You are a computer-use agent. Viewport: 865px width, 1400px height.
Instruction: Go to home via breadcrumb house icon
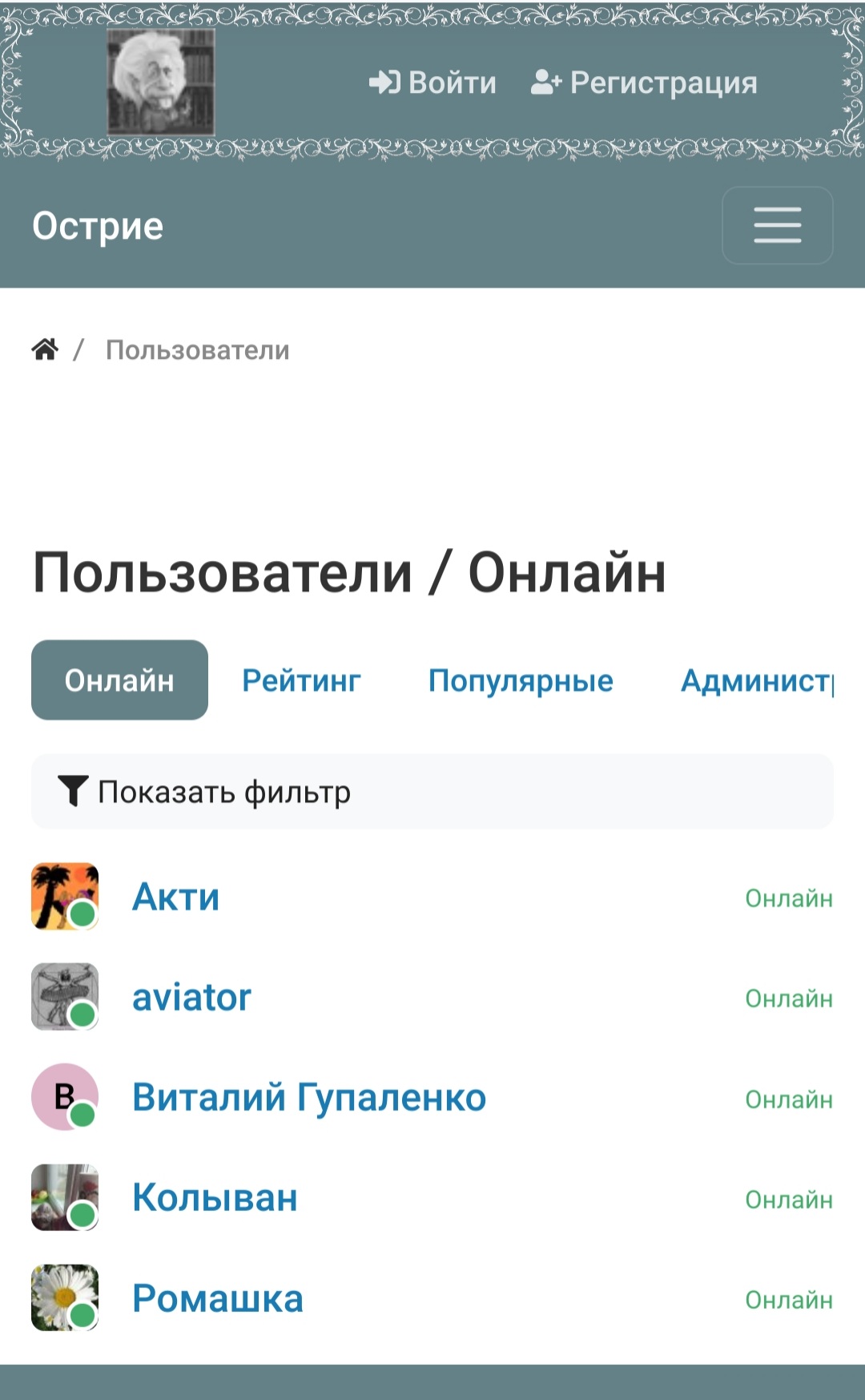[x=45, y=349]
